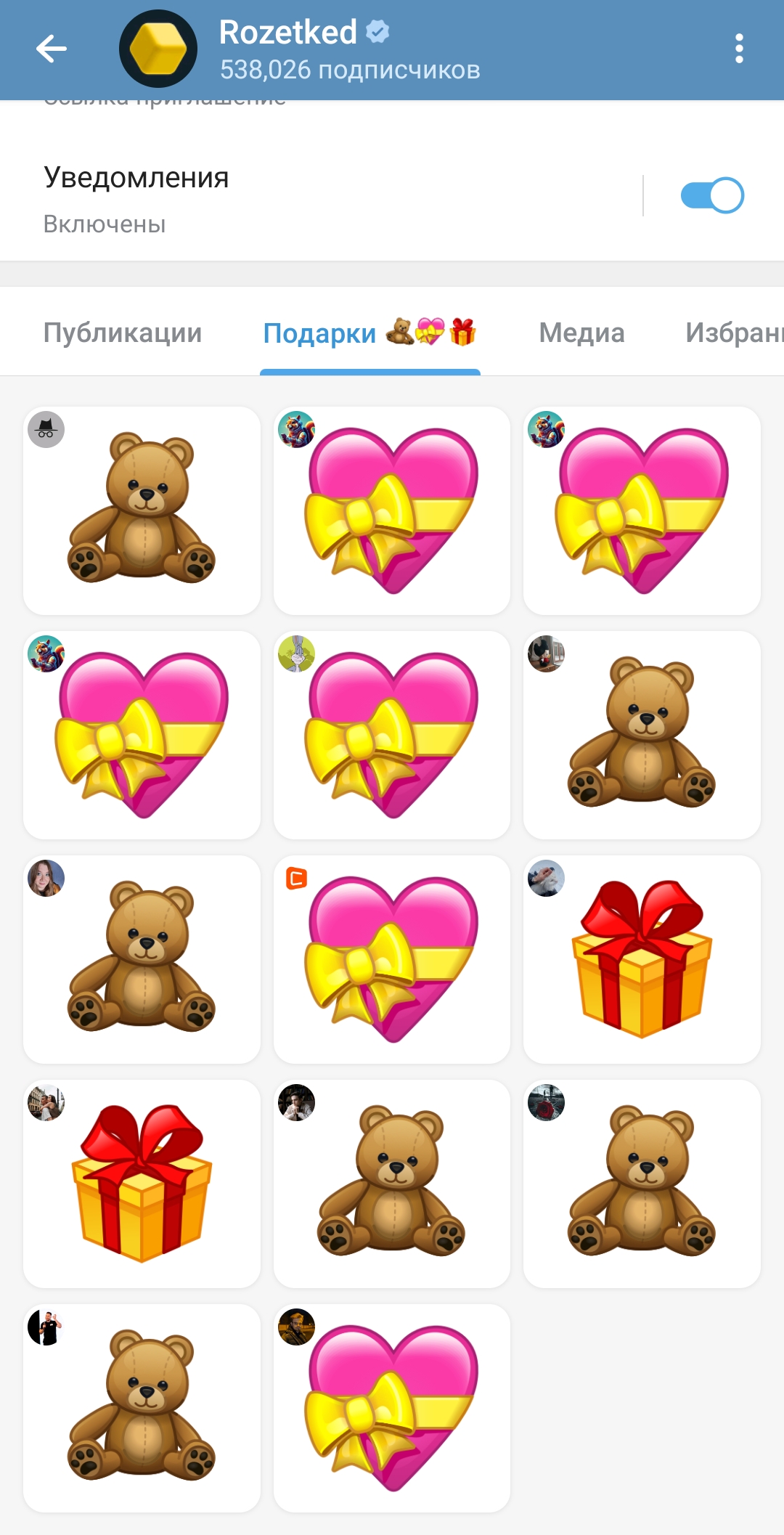Viewport: 784px width, 1535px height.
Task: Open the teddy bear gift with the red-haired woman avatar
Action: (x=142, y=959)
